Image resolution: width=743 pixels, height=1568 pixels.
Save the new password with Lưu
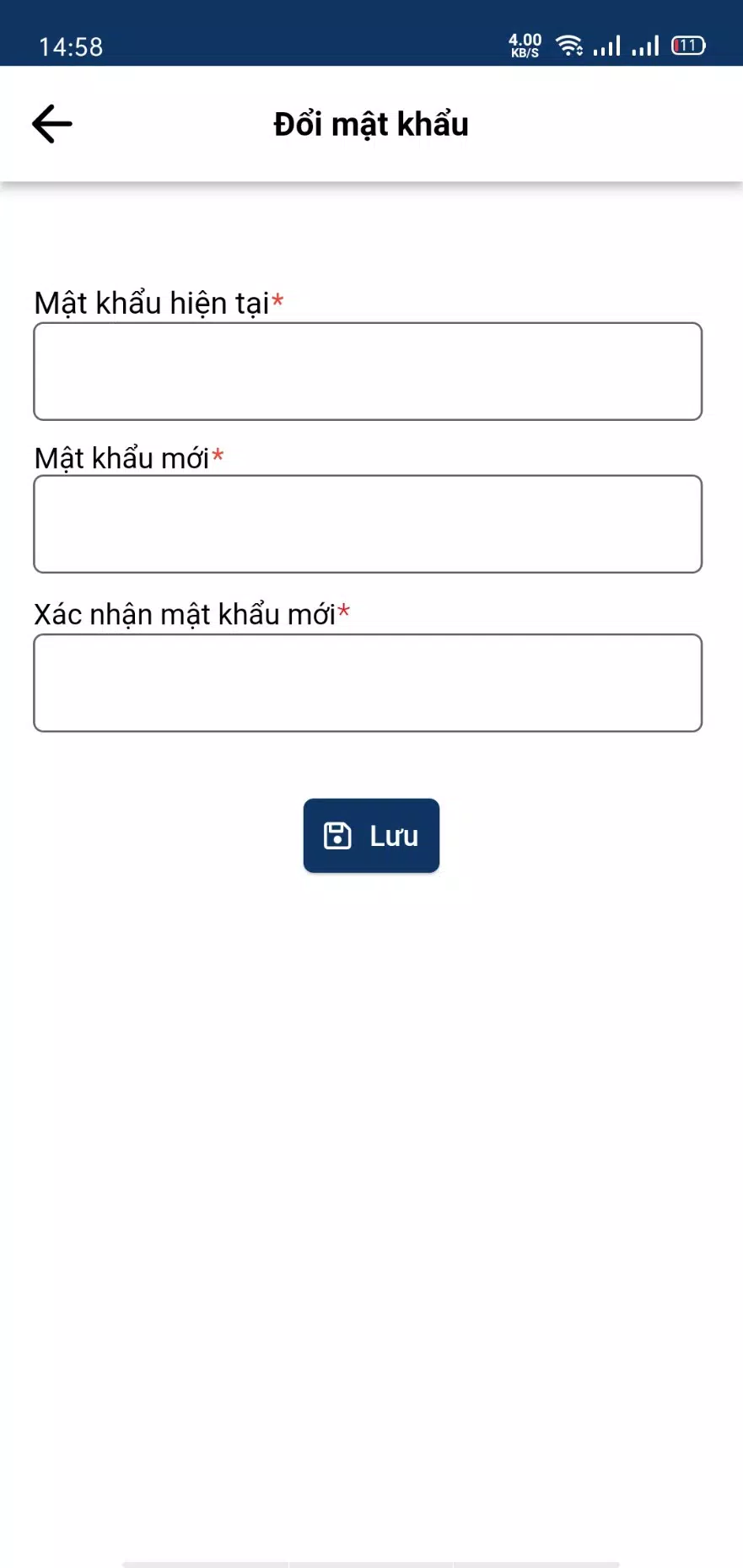(371, 835)
